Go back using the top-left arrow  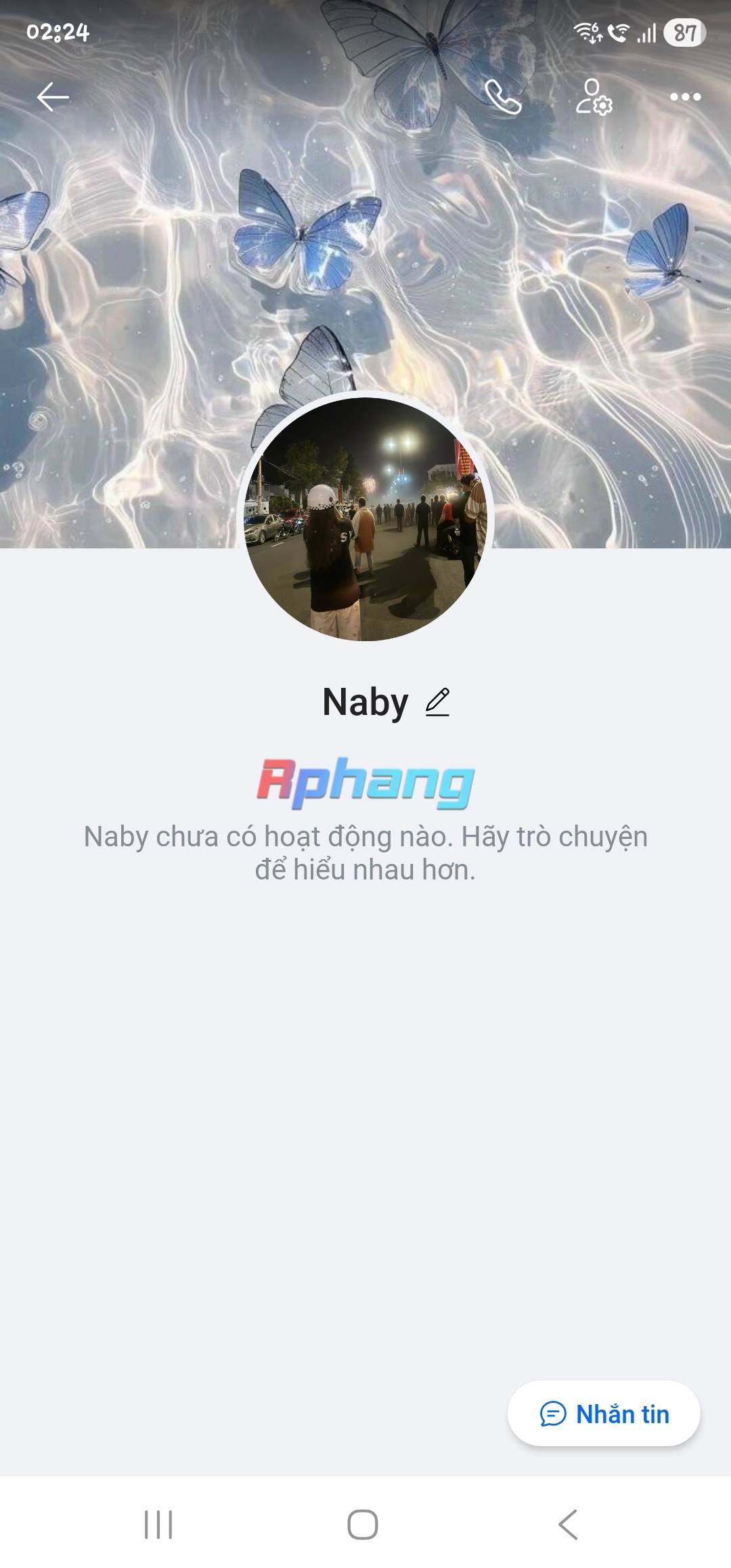pyautogui.click(x=53, y=97)
